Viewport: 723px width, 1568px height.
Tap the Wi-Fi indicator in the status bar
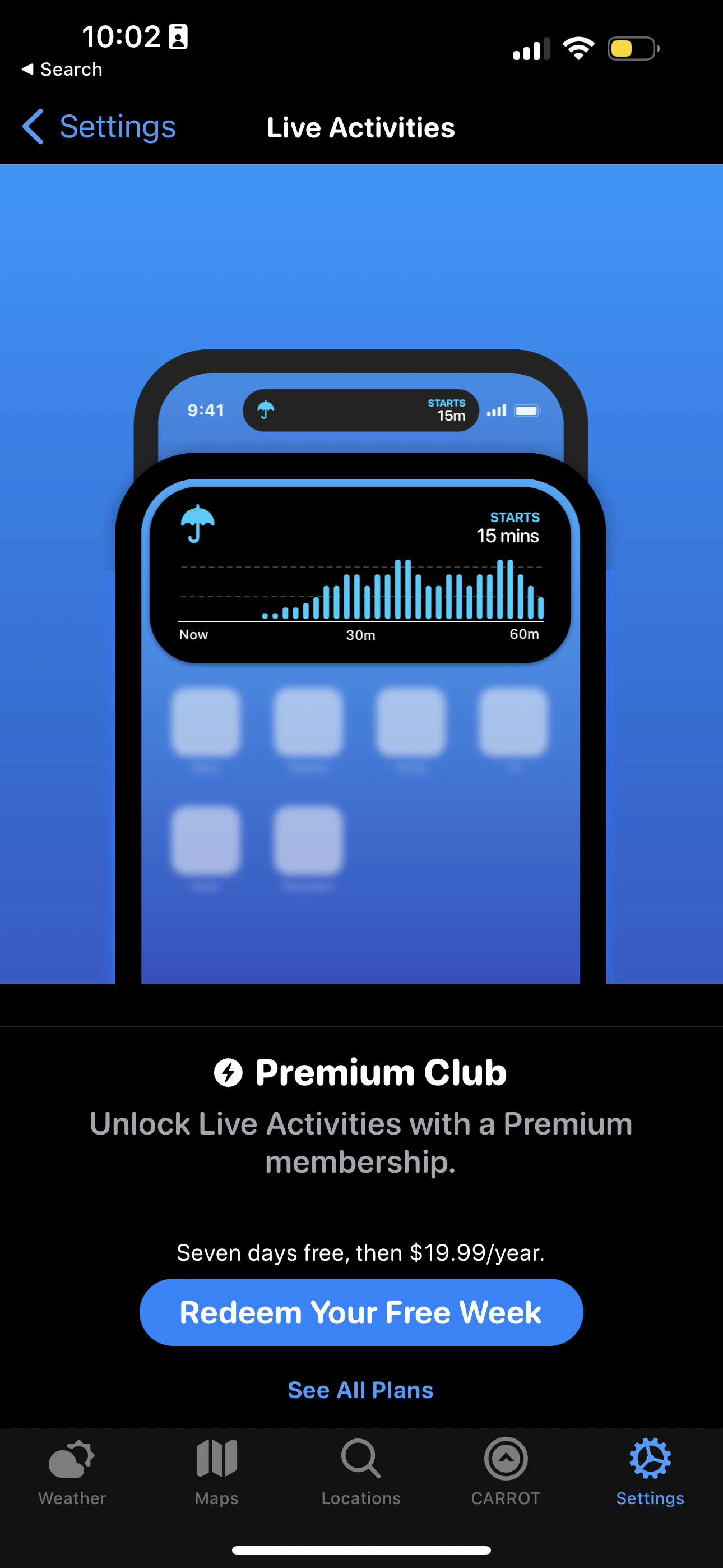(x=579, y=48)
